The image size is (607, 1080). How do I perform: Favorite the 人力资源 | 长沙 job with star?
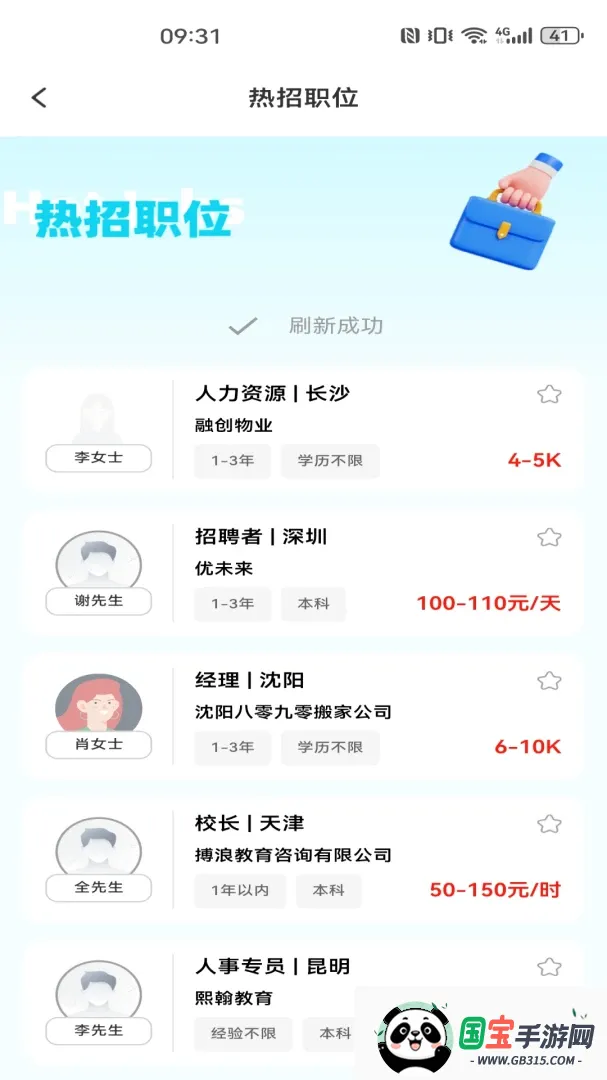549,395
